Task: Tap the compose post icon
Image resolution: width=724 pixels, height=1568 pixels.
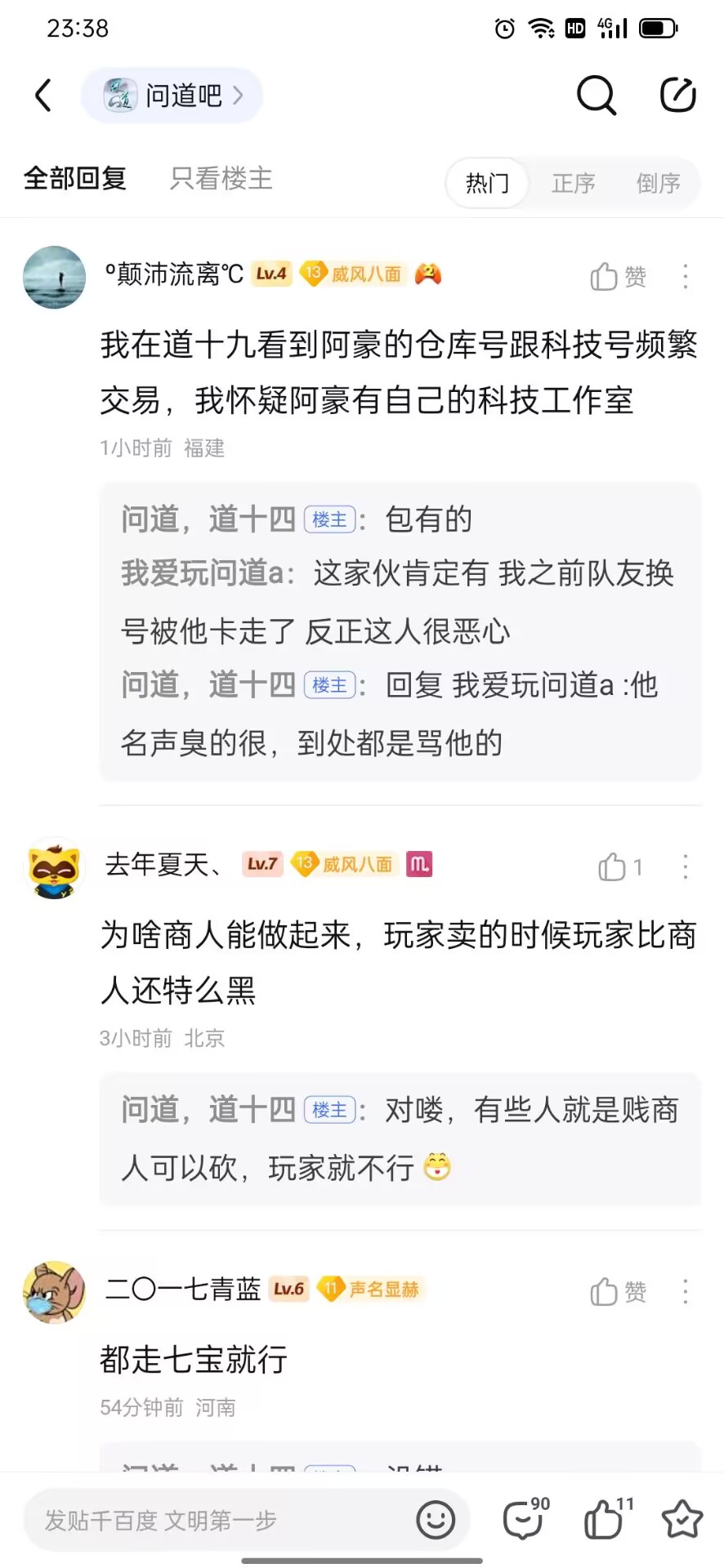Action: point(677,96)
